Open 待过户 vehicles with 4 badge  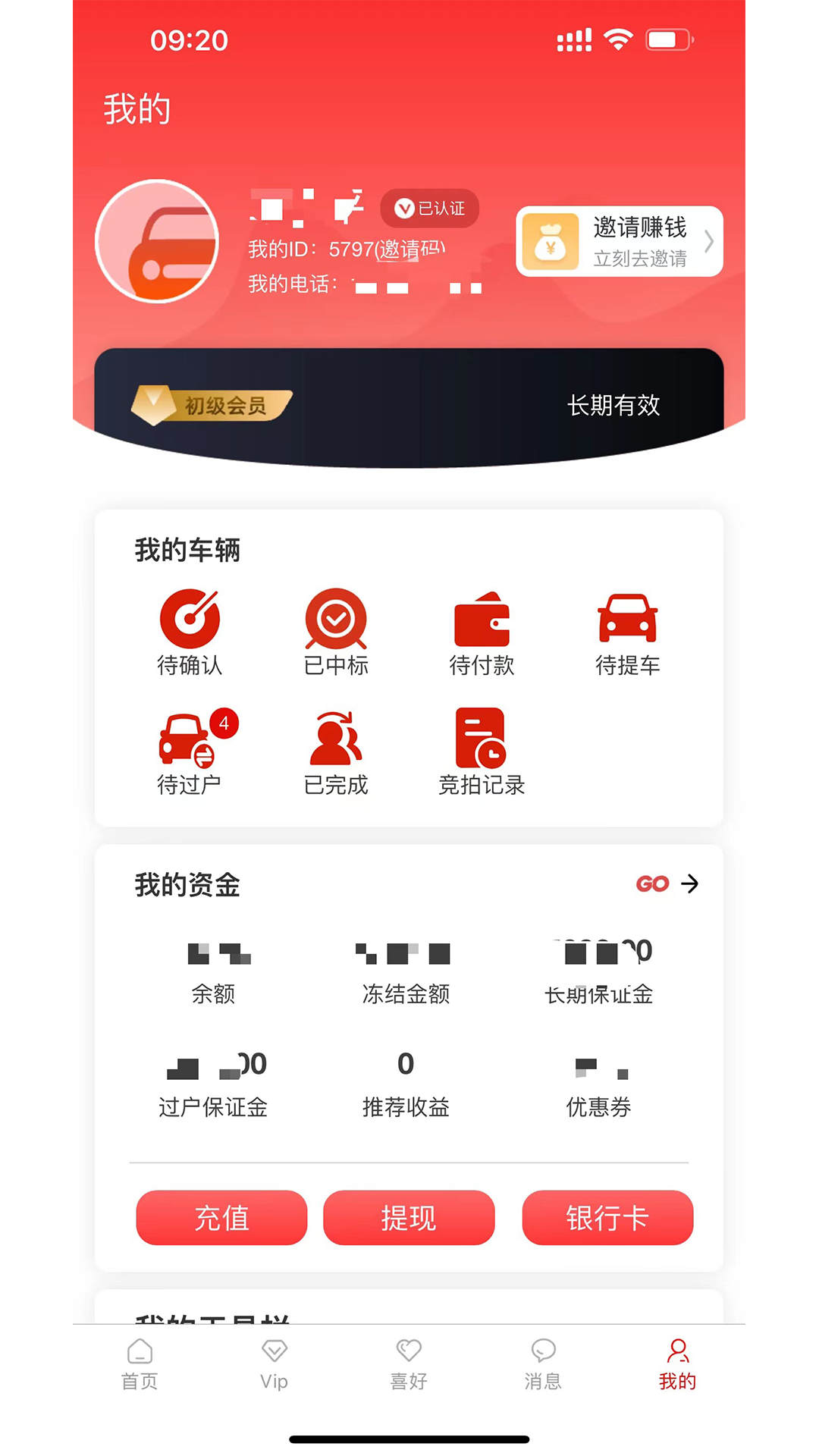pos(190,752)
